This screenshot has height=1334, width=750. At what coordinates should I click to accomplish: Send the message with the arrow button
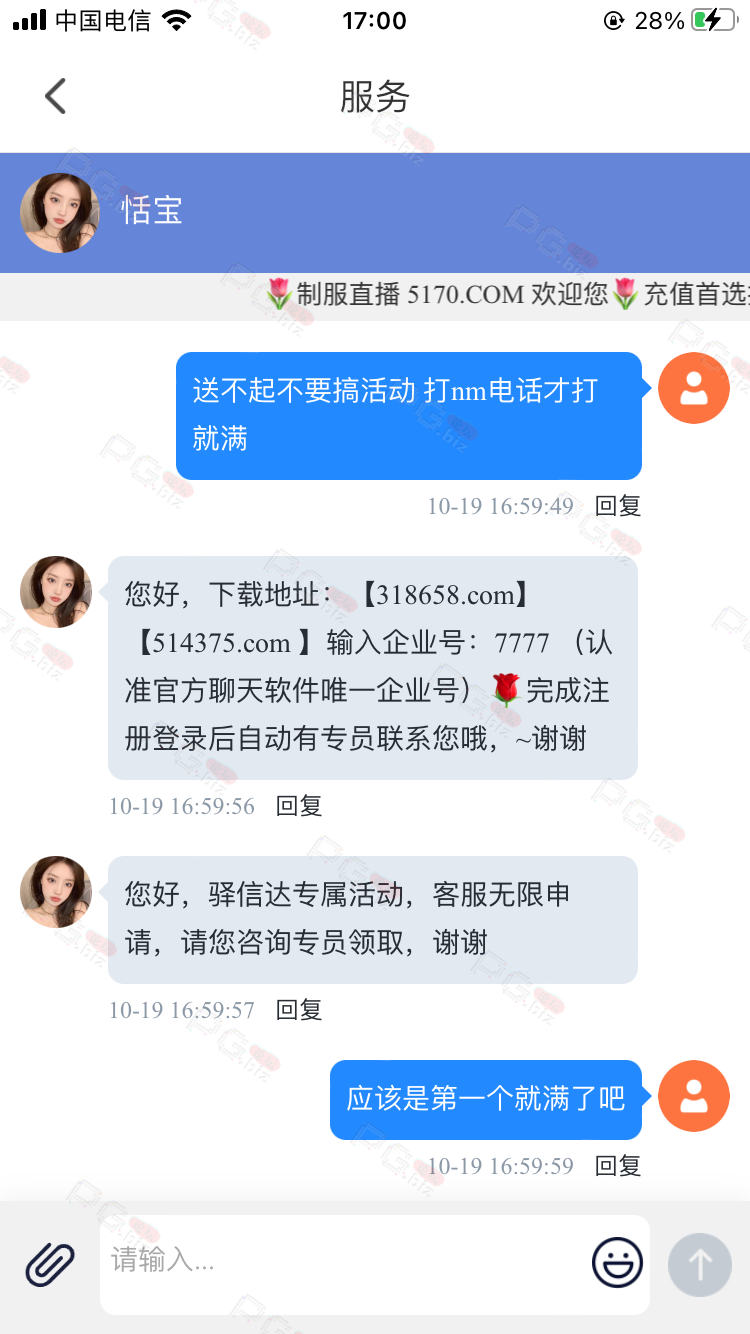(x=700, y=1265)
